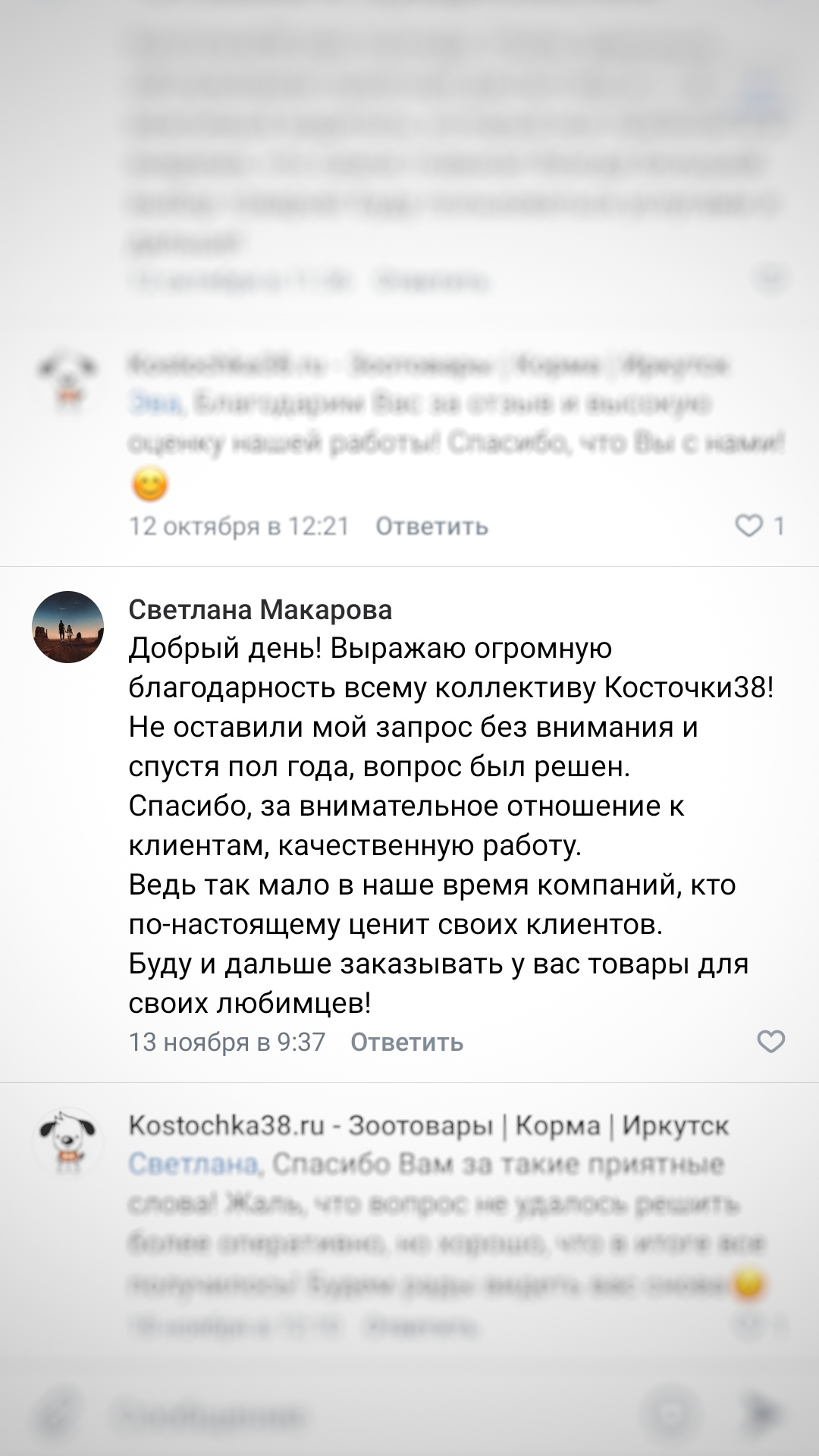Viewport: 819px width, 1456px height.
Task: Like the 12 октября comment
Action: click(749, 525)
